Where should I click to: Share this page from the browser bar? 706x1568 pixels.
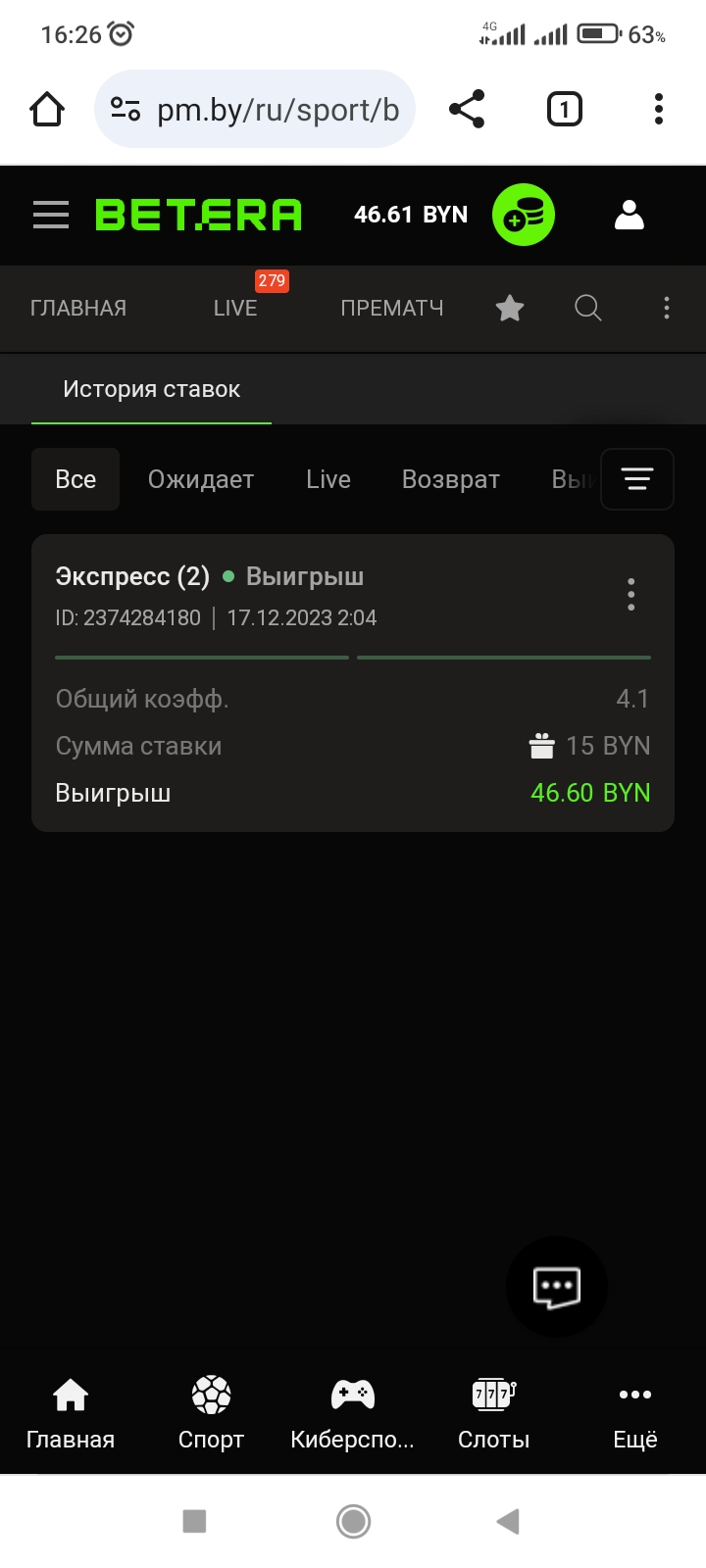click(x=467, y=109)
